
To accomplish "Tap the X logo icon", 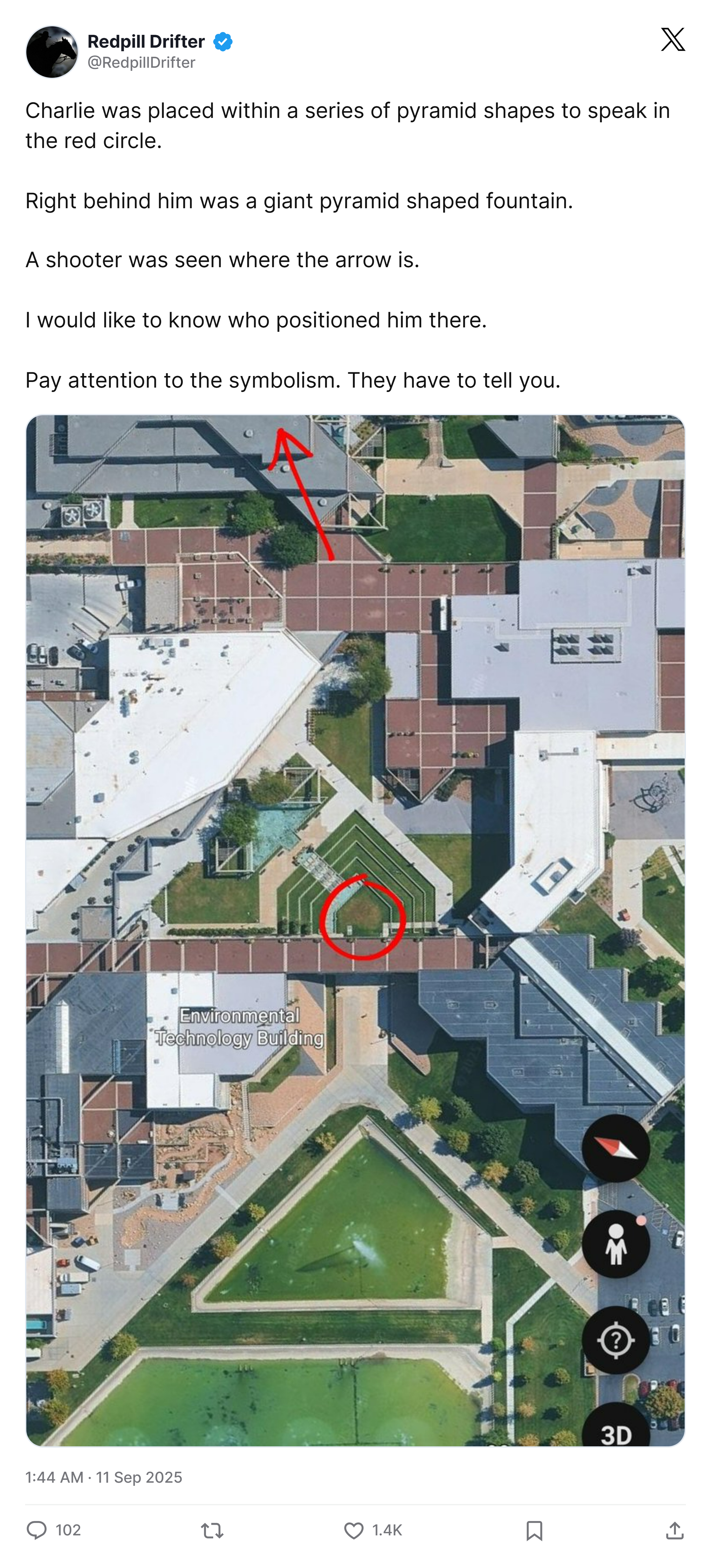I will click(673, 40).
